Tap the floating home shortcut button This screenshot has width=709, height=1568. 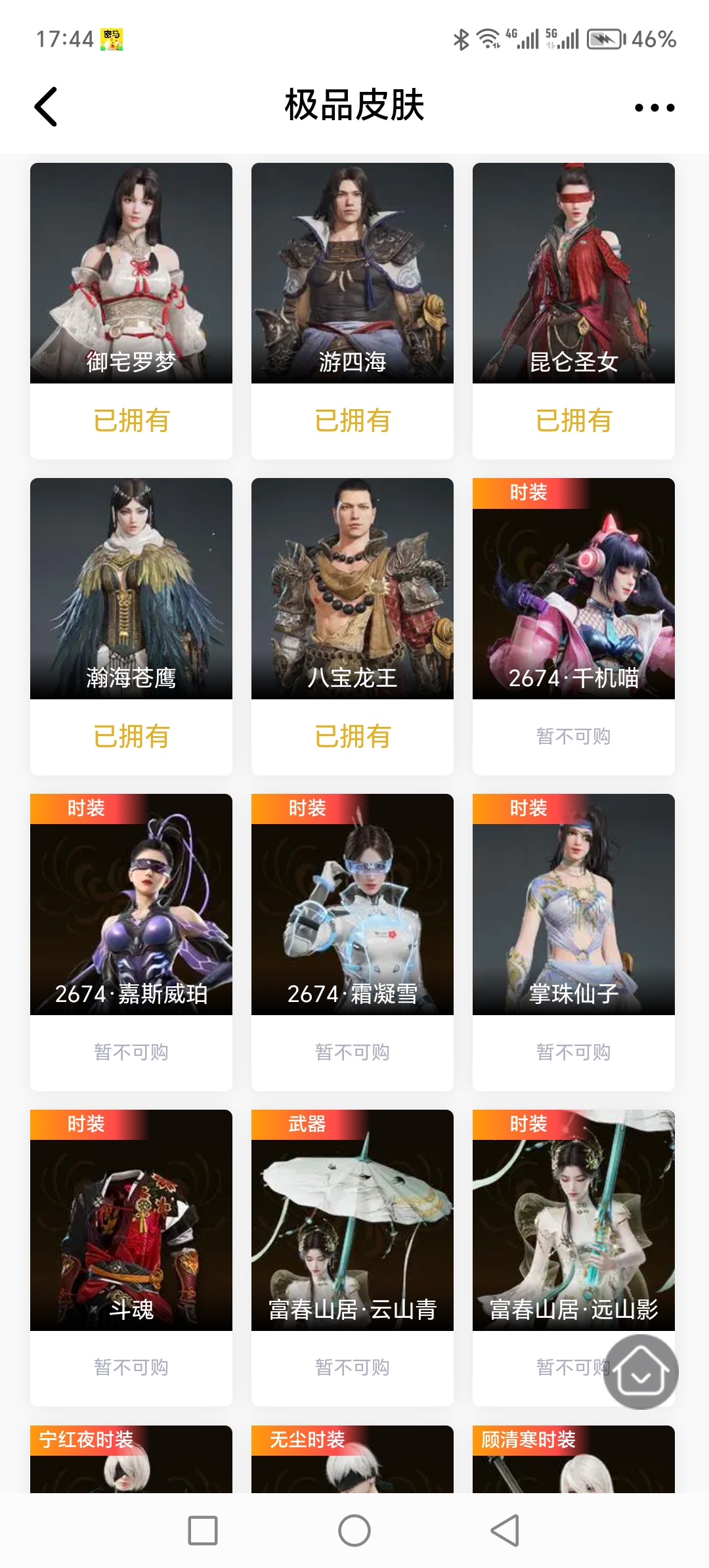coord(641,1372)
